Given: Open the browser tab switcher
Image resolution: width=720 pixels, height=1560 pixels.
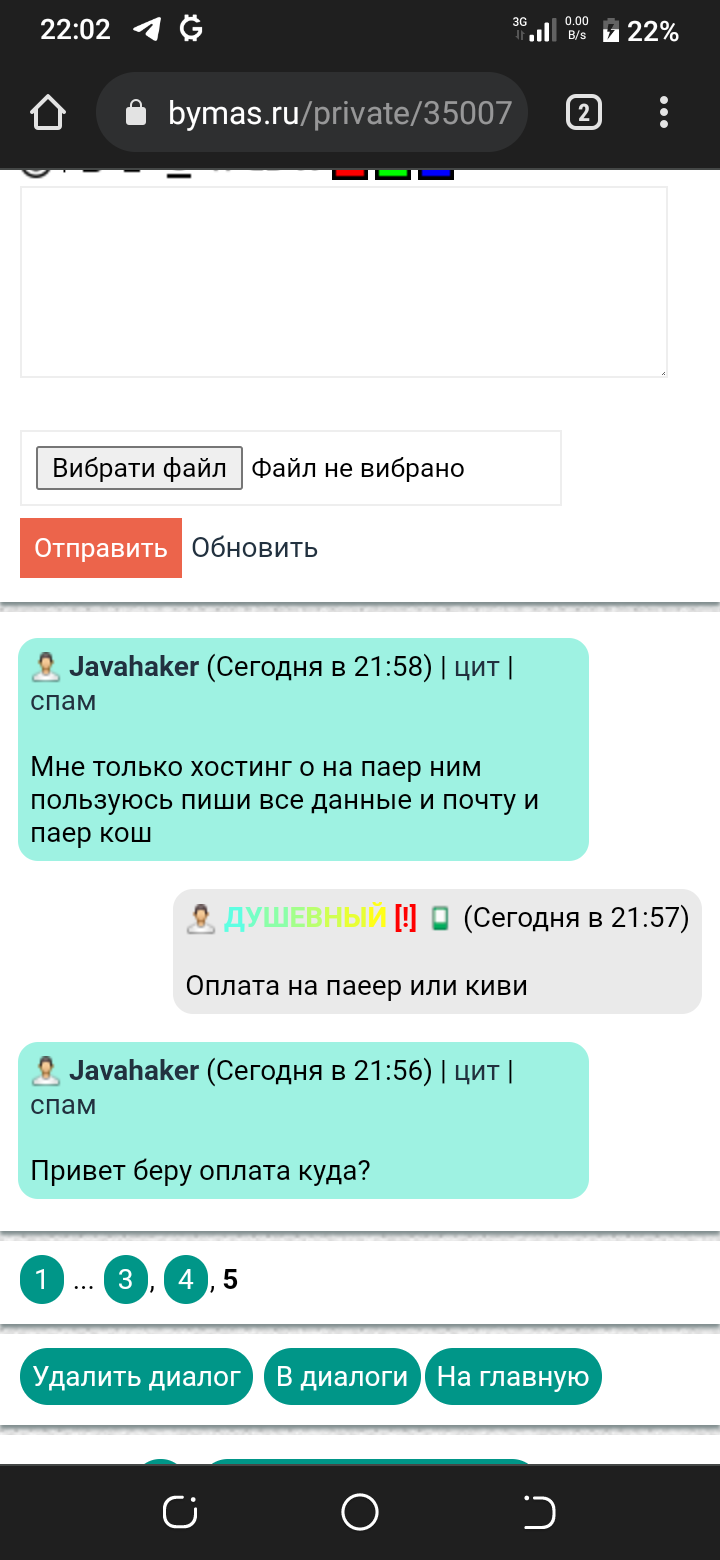Looking at the screenshot, I should pos(584,113).
